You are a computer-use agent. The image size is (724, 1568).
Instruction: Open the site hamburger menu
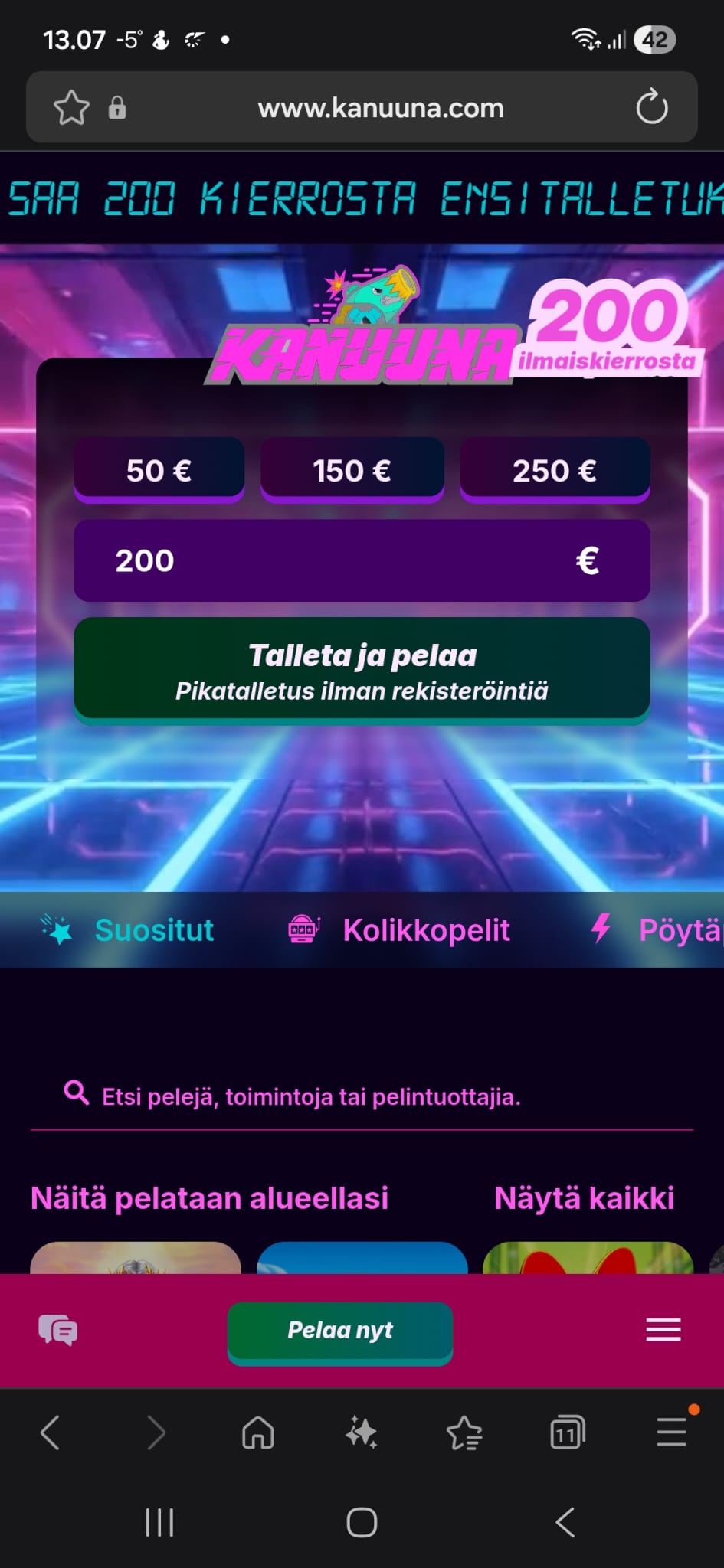[x=663, y=1330]
